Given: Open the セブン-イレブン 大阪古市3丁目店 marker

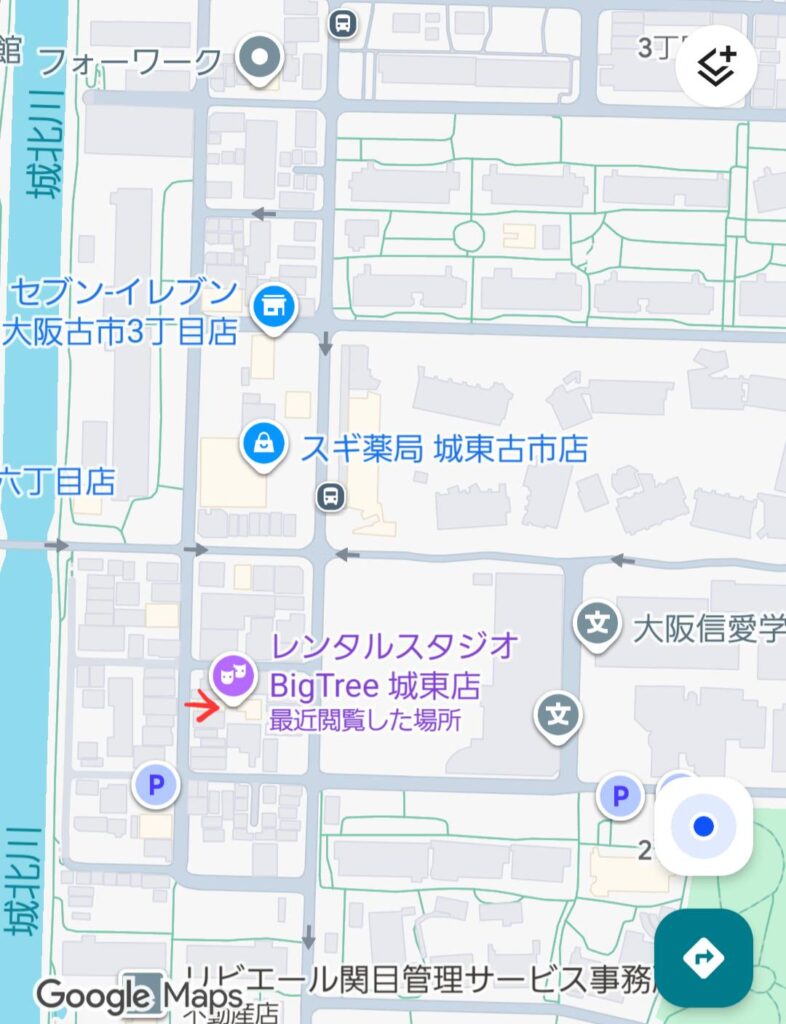Looking at the screenshot, I should click(x=269, y=306).
